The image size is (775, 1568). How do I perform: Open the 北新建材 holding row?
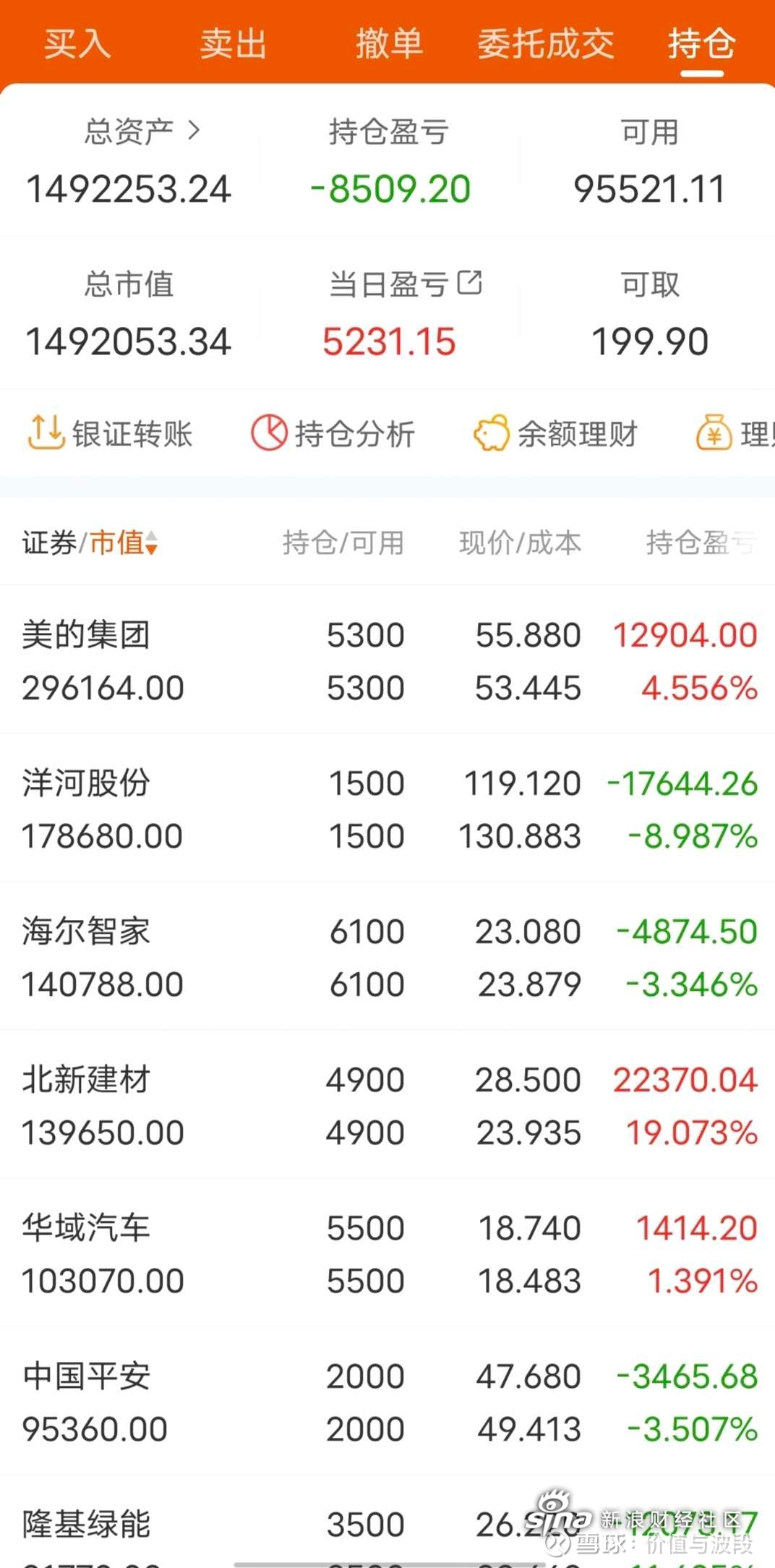click(x=387, y=1105)
